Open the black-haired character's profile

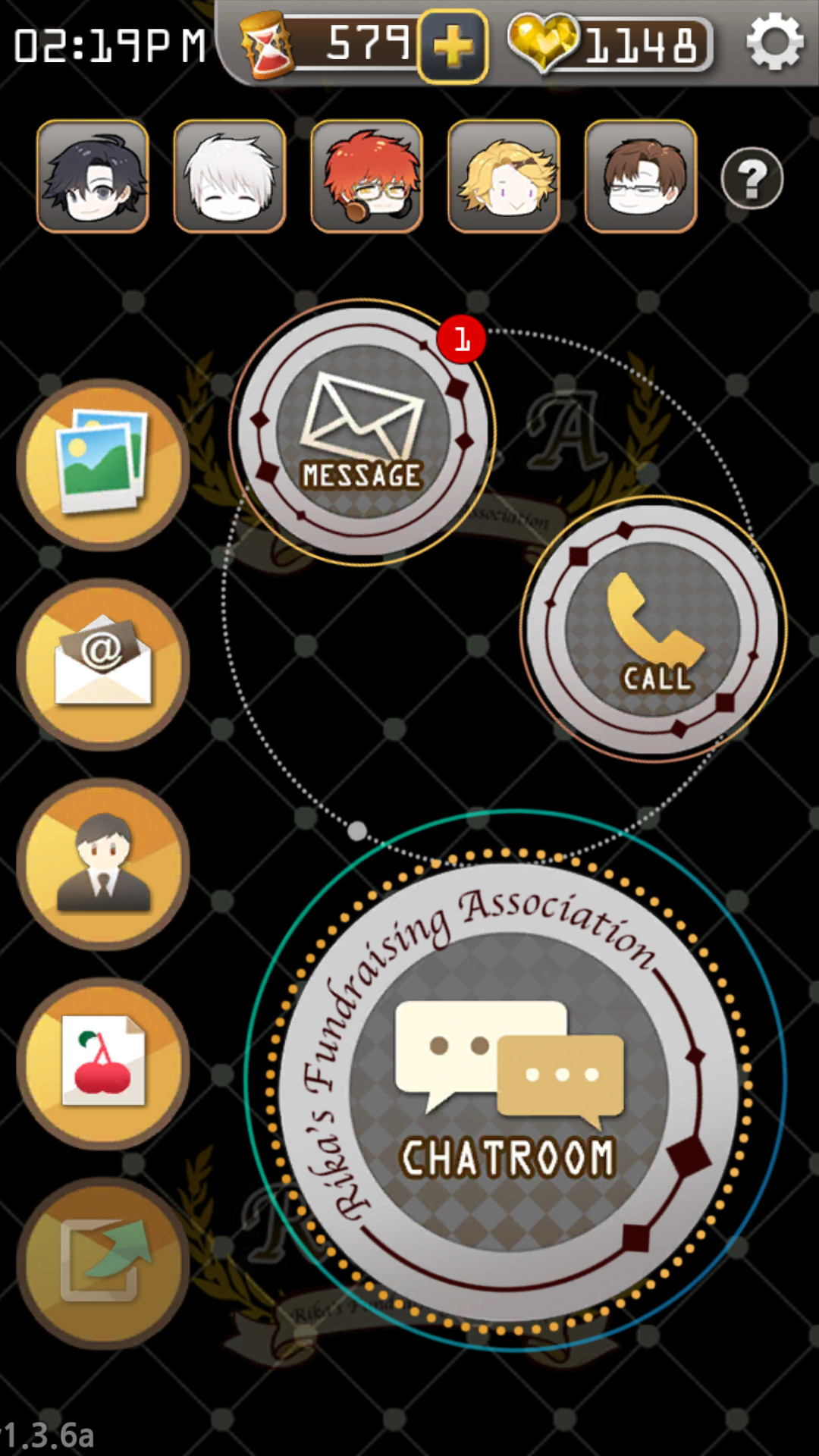(93, 177)
